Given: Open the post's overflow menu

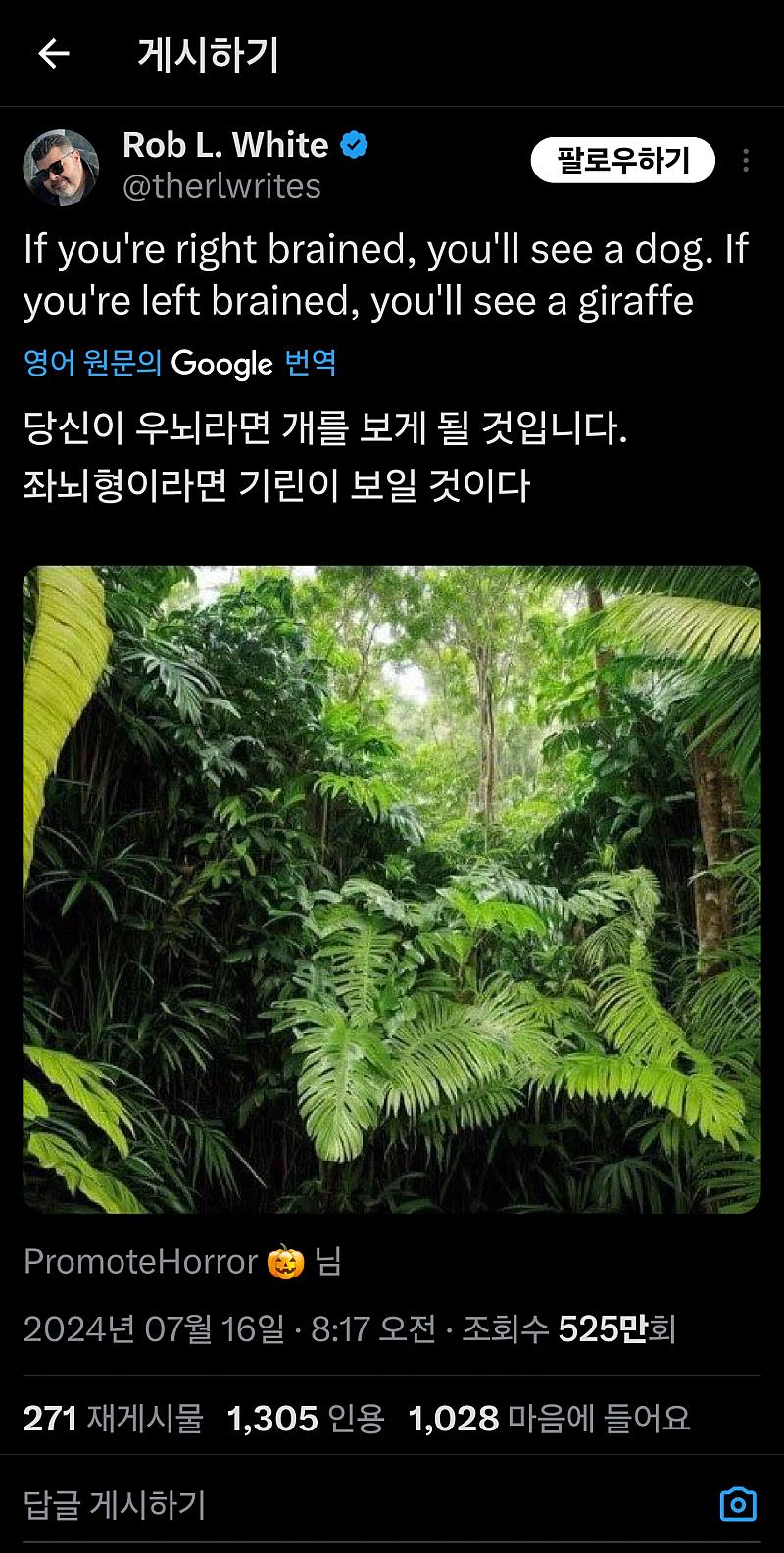Looking at the screenshot, I should [x=746, y=160].
